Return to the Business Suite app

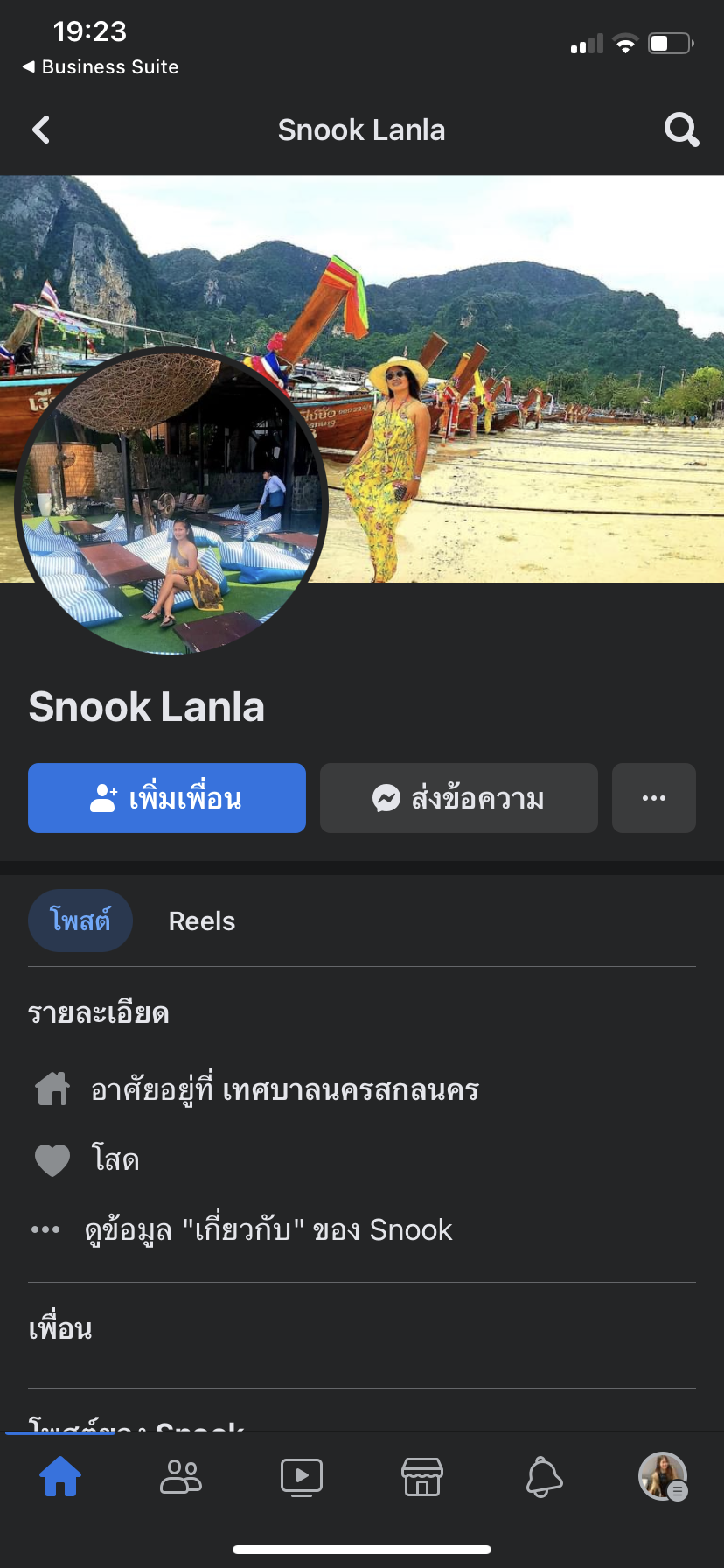click(101, 67)
